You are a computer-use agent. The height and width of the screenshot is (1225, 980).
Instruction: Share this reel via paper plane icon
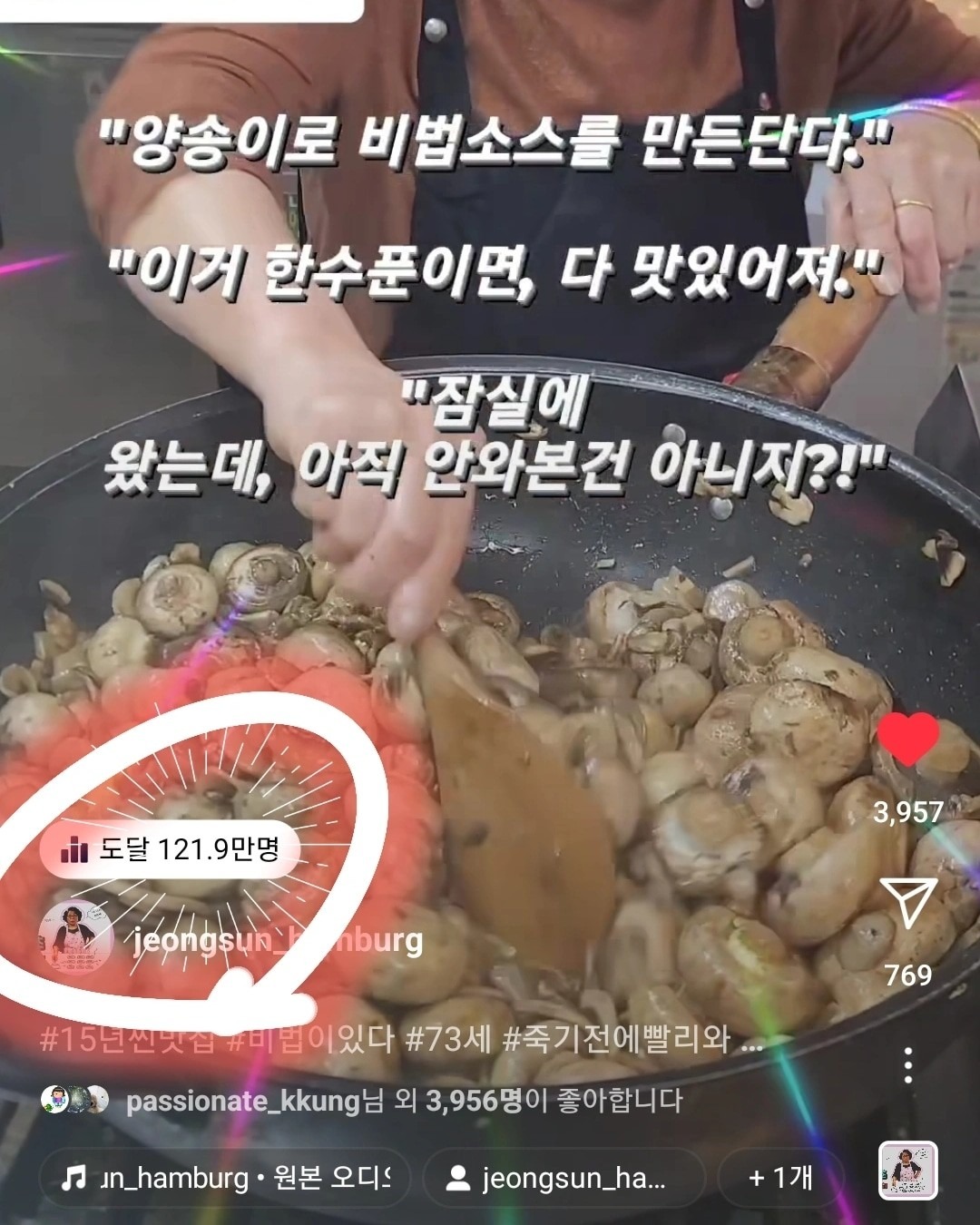coord(908,903)
